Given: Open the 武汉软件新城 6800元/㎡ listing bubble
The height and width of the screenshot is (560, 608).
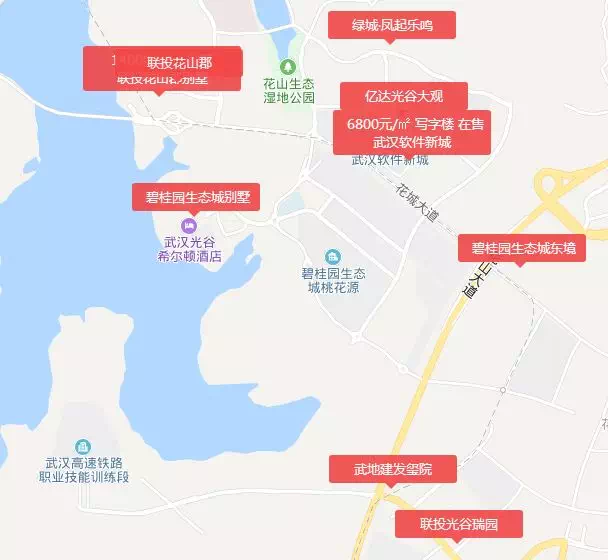Looking at the screenshot, I should click(x=413, y=132).
